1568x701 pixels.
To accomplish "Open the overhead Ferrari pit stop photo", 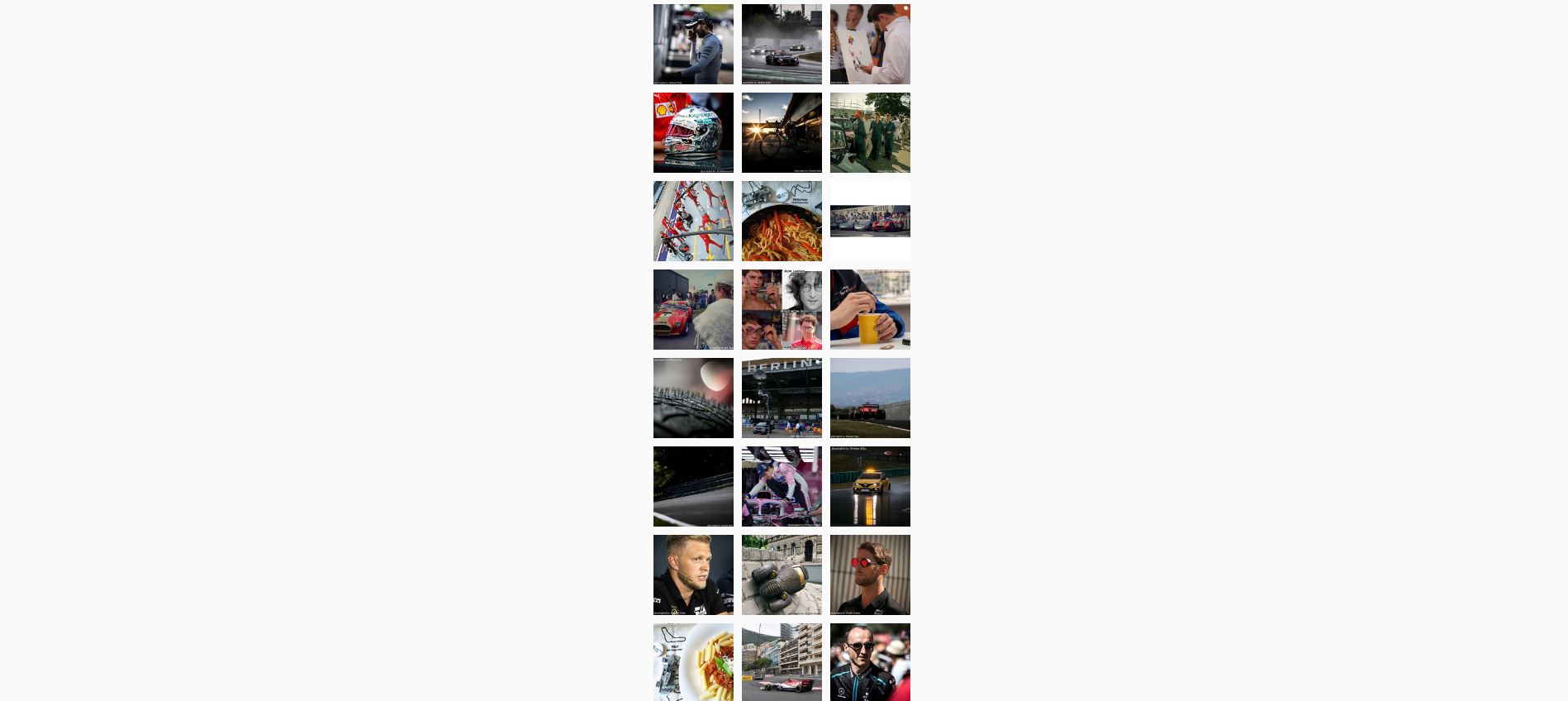I will (693, 221).
